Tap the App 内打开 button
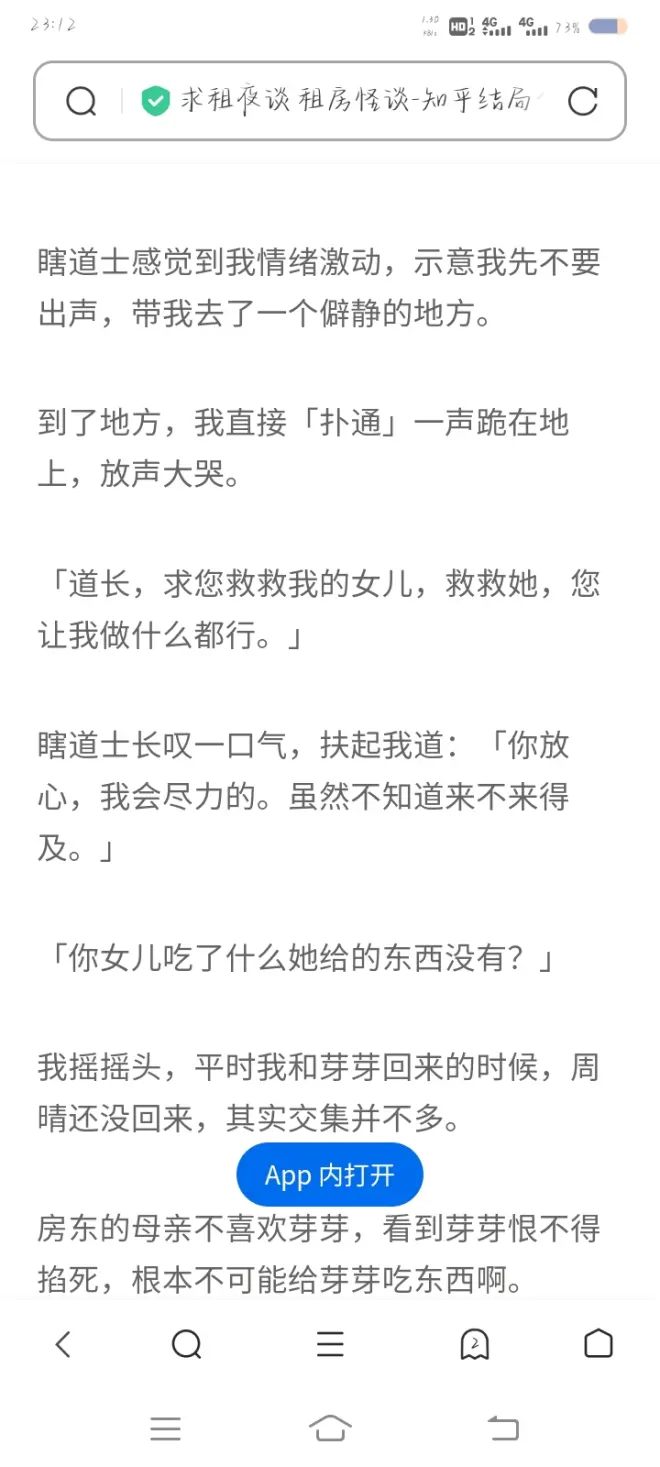Viewport: 660px width, 1467px height. coord(330,1175)
